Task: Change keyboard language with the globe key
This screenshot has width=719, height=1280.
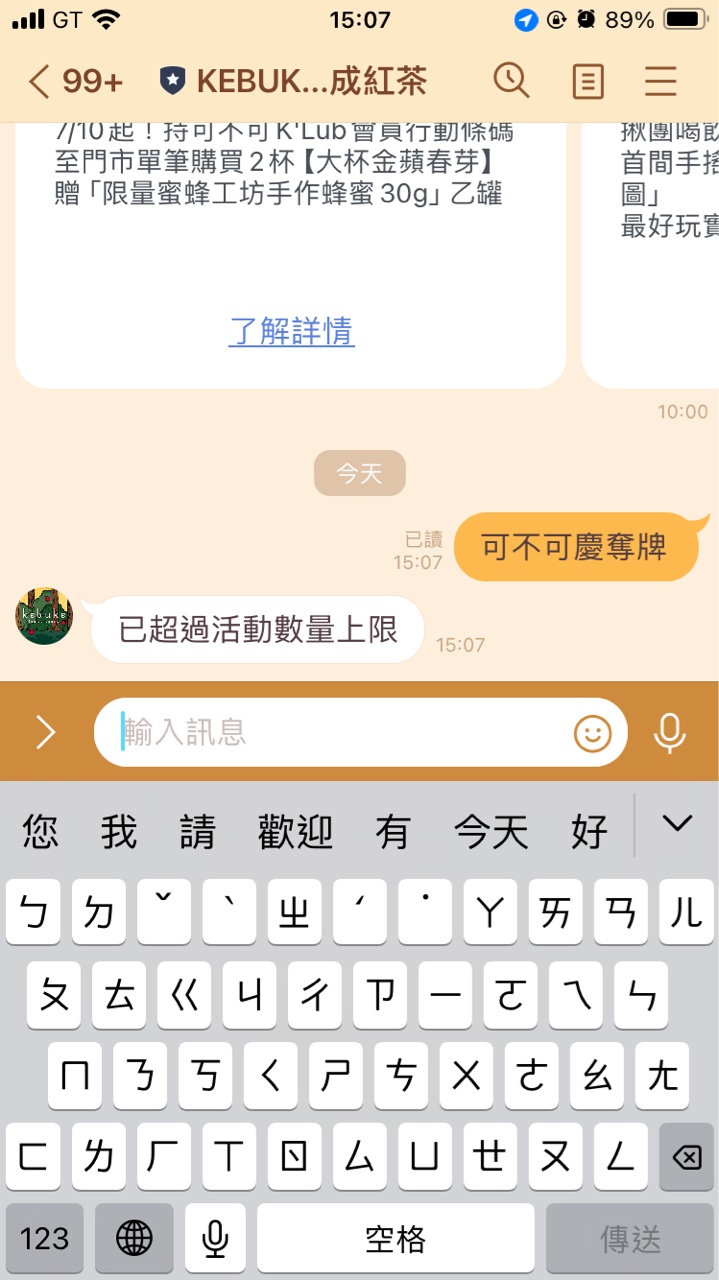Action: [x=134, y=1239]
